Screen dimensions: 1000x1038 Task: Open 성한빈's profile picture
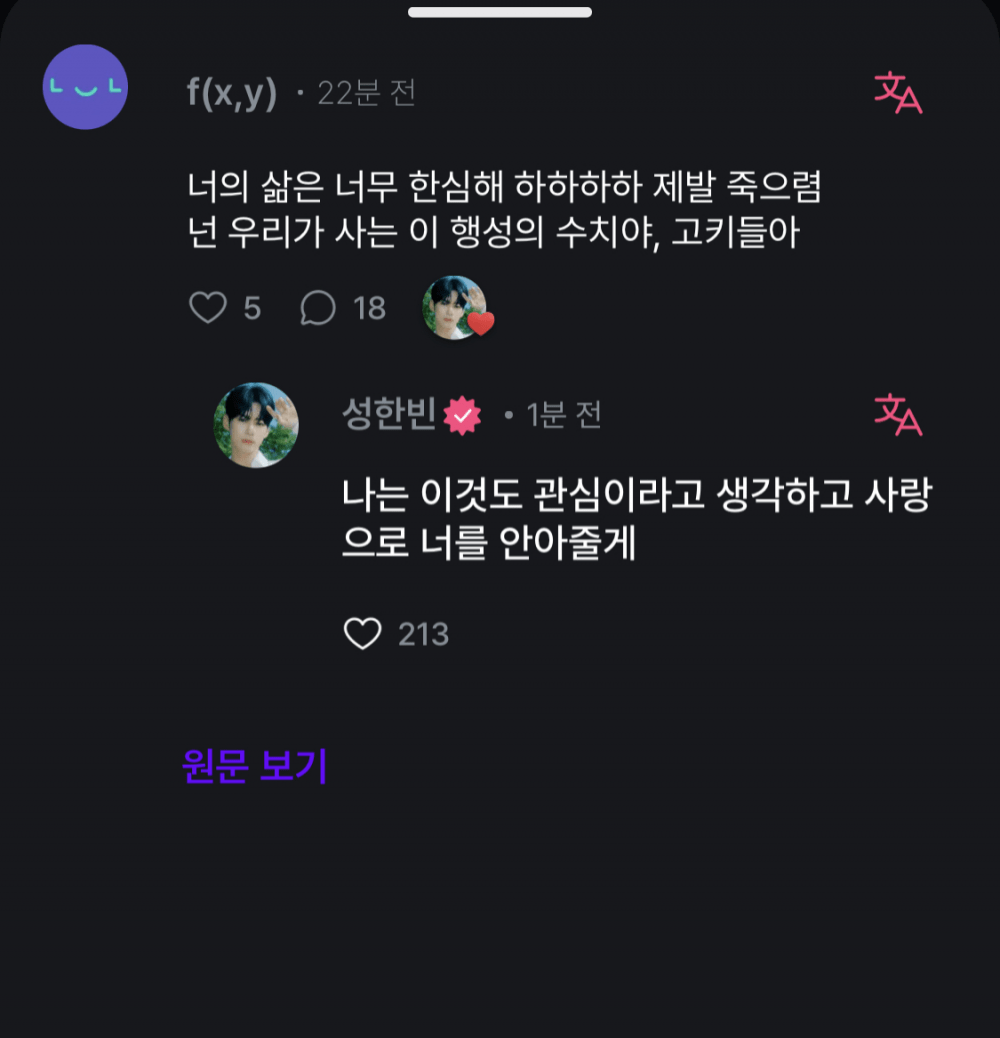[x=256, y=425]
